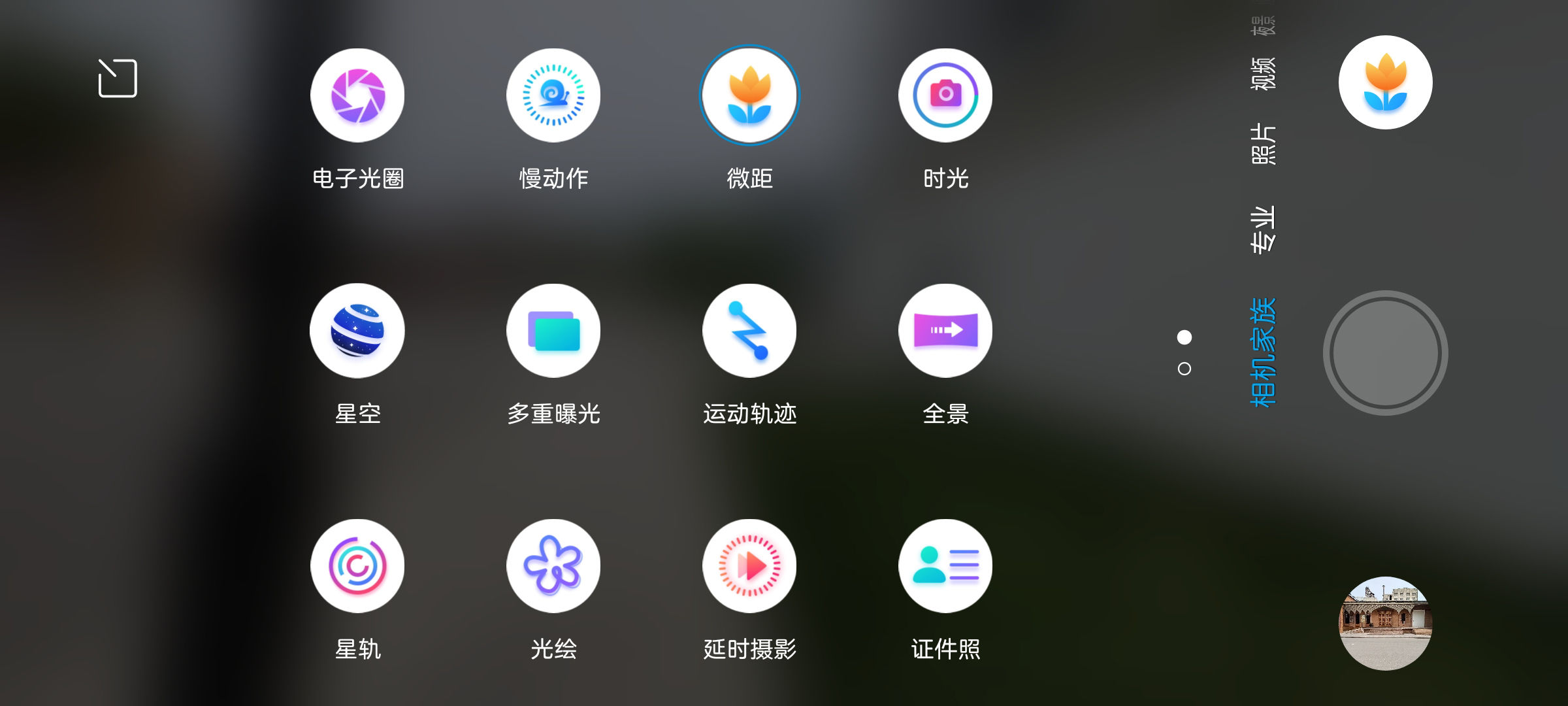Open the 电子光圈 aperture mode
Screen dimensions: 1568x706
point(357,95)
